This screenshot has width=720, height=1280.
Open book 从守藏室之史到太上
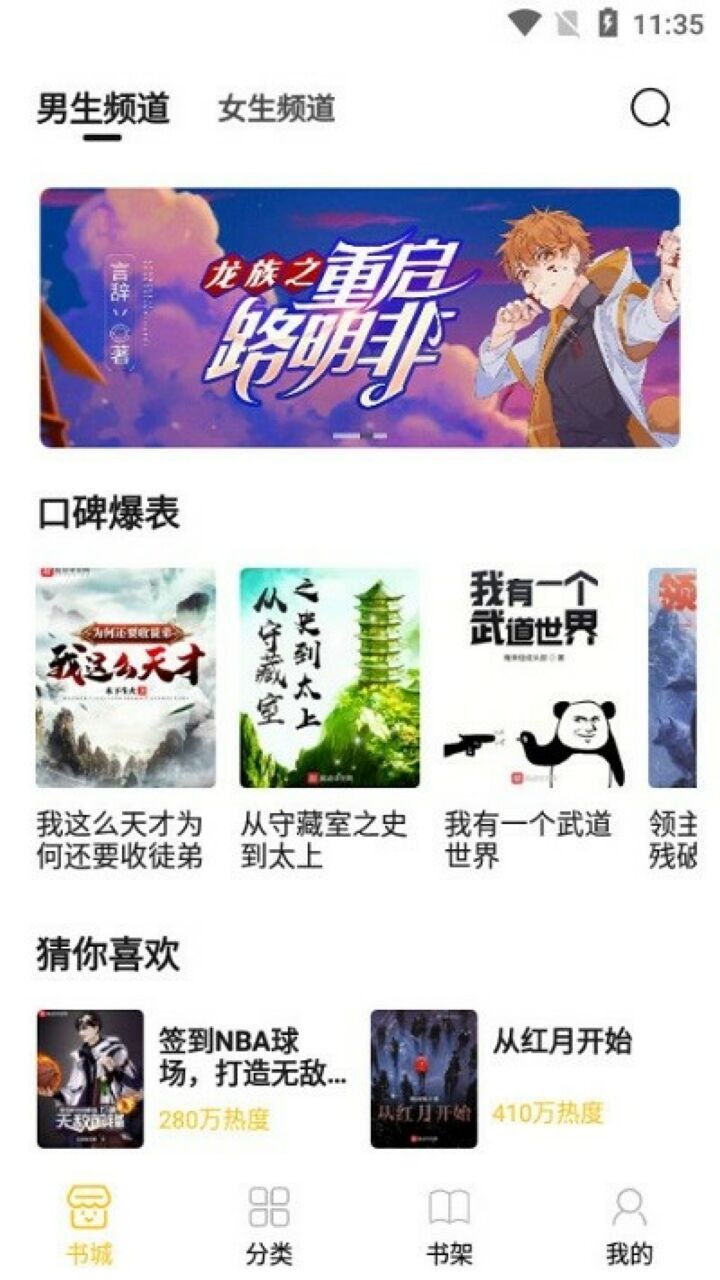(x=329, y=678)
